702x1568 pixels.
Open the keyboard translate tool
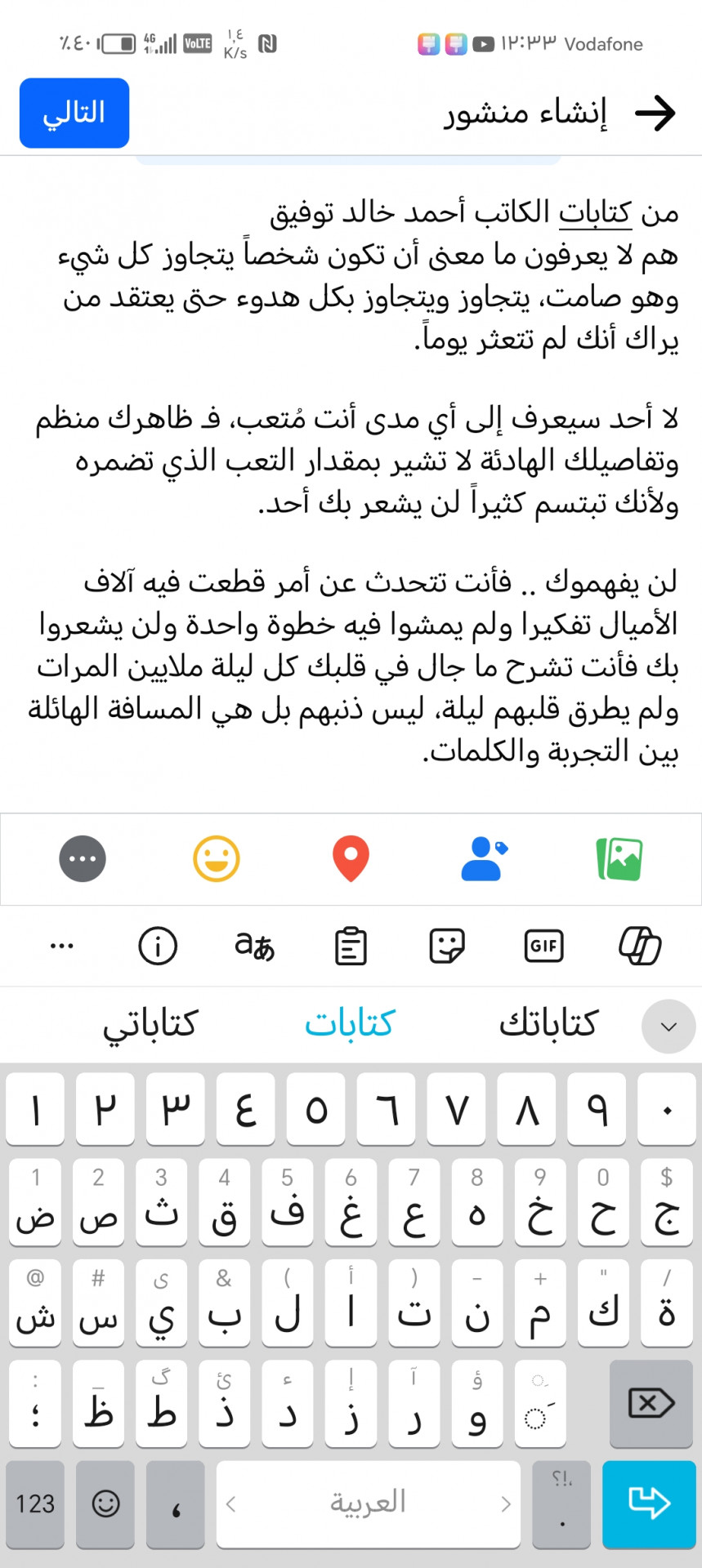tap(254, 946)
